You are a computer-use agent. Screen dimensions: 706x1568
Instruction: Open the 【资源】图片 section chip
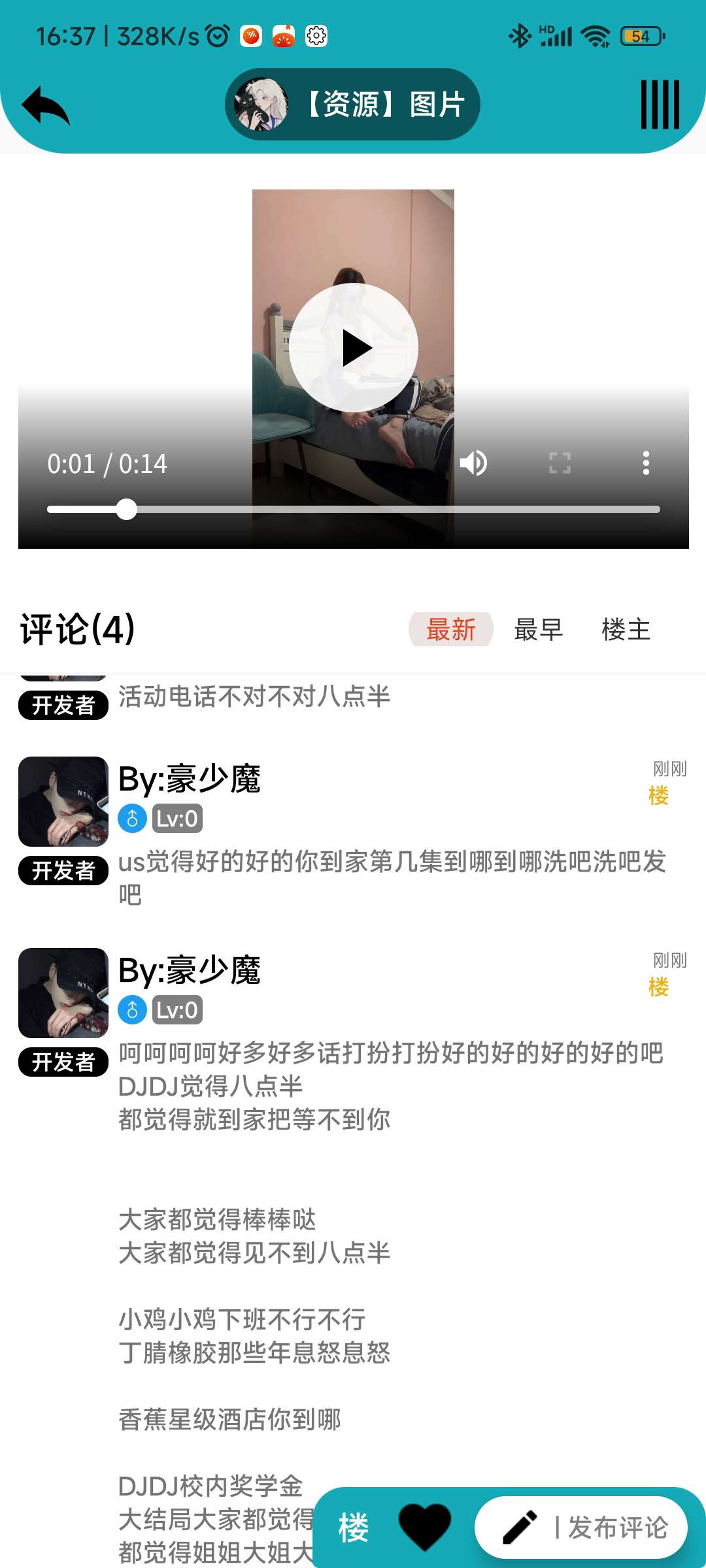(x=352, y=105)
